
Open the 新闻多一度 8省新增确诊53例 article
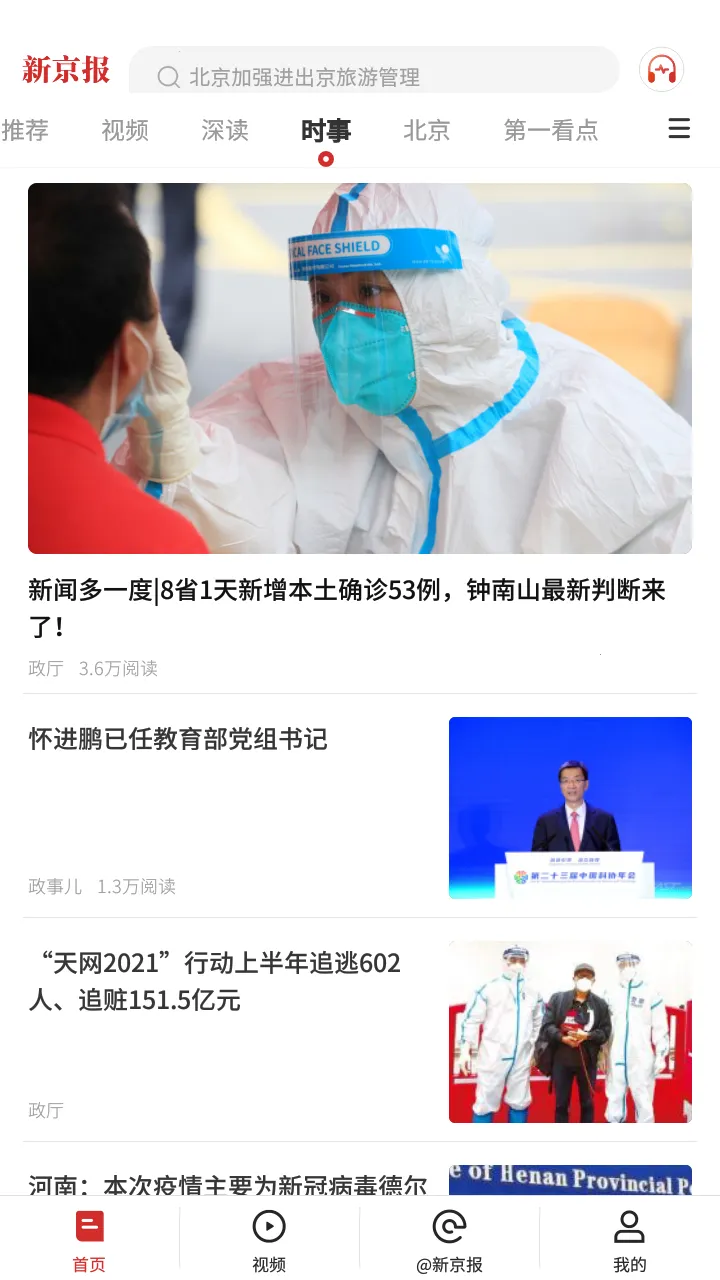click(347, 607)
